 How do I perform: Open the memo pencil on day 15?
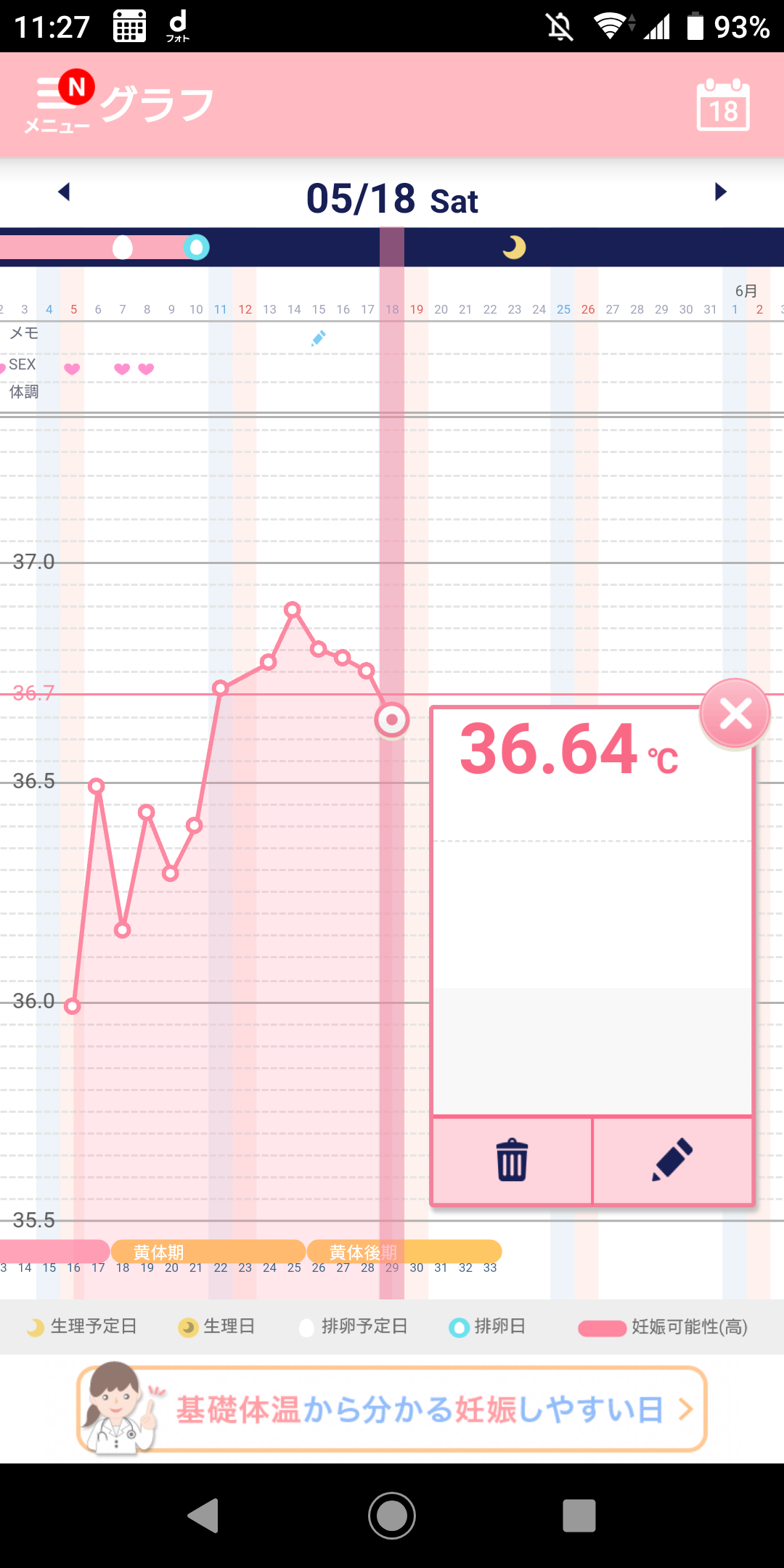point(318,338)
